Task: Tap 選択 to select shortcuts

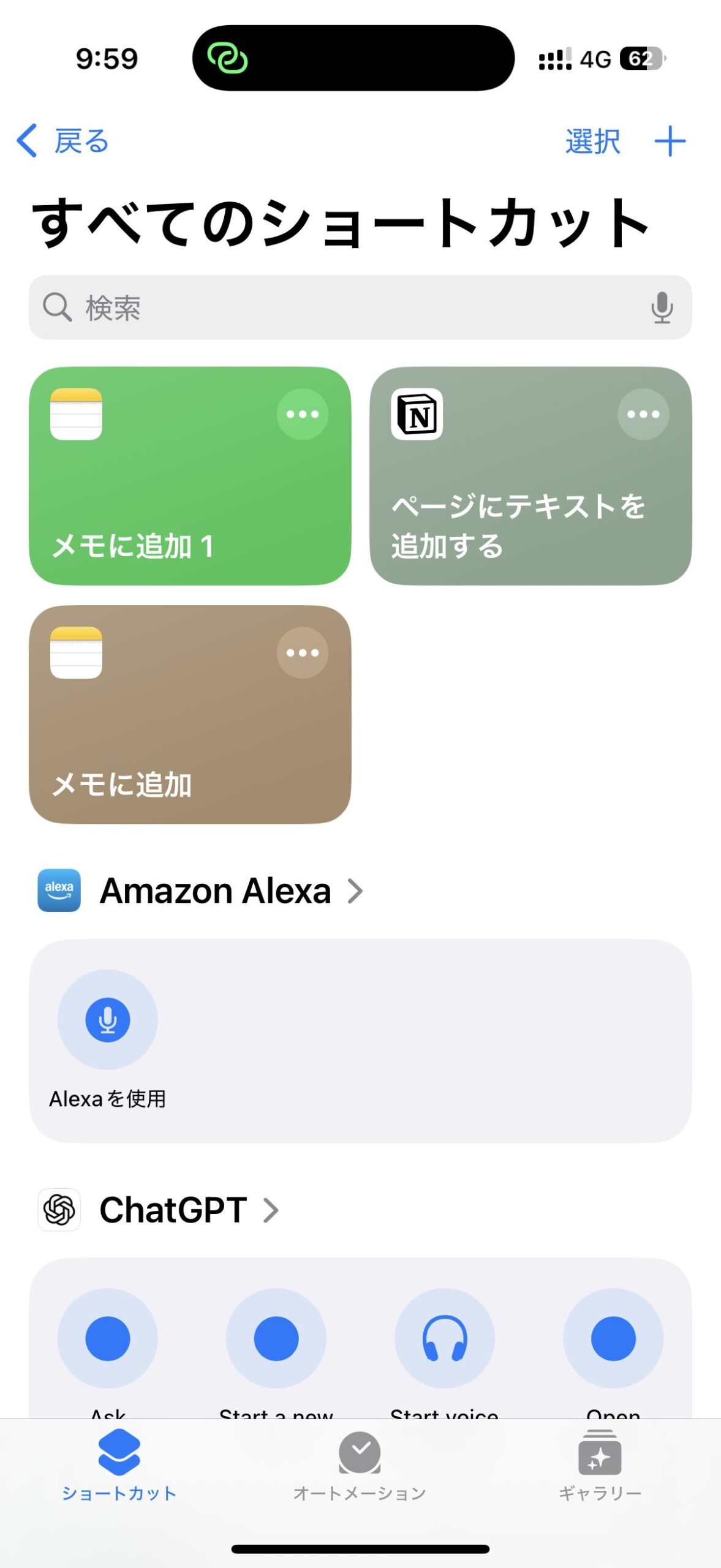Action: click(x=592, y=141)
